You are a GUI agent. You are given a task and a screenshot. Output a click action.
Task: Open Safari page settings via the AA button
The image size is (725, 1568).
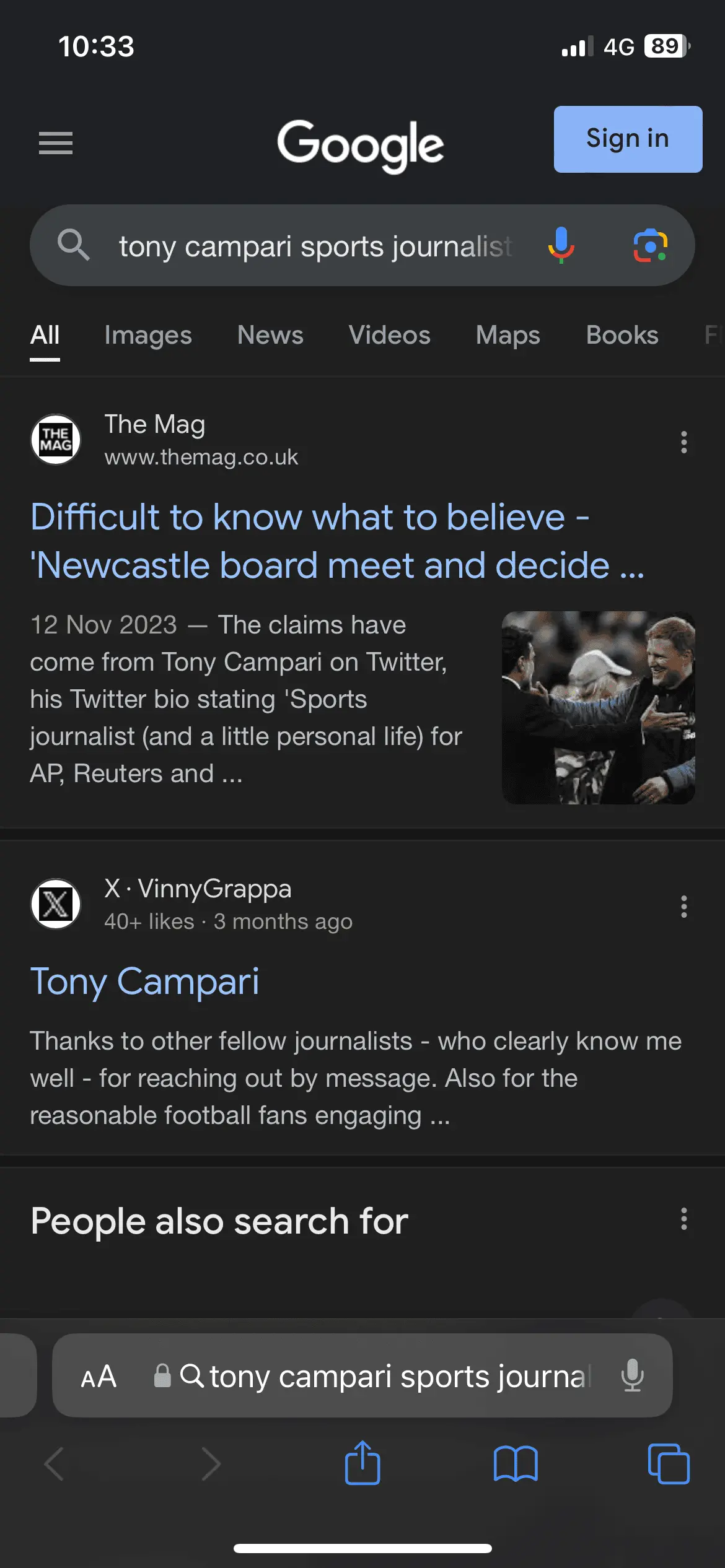tap(99, 1377)
